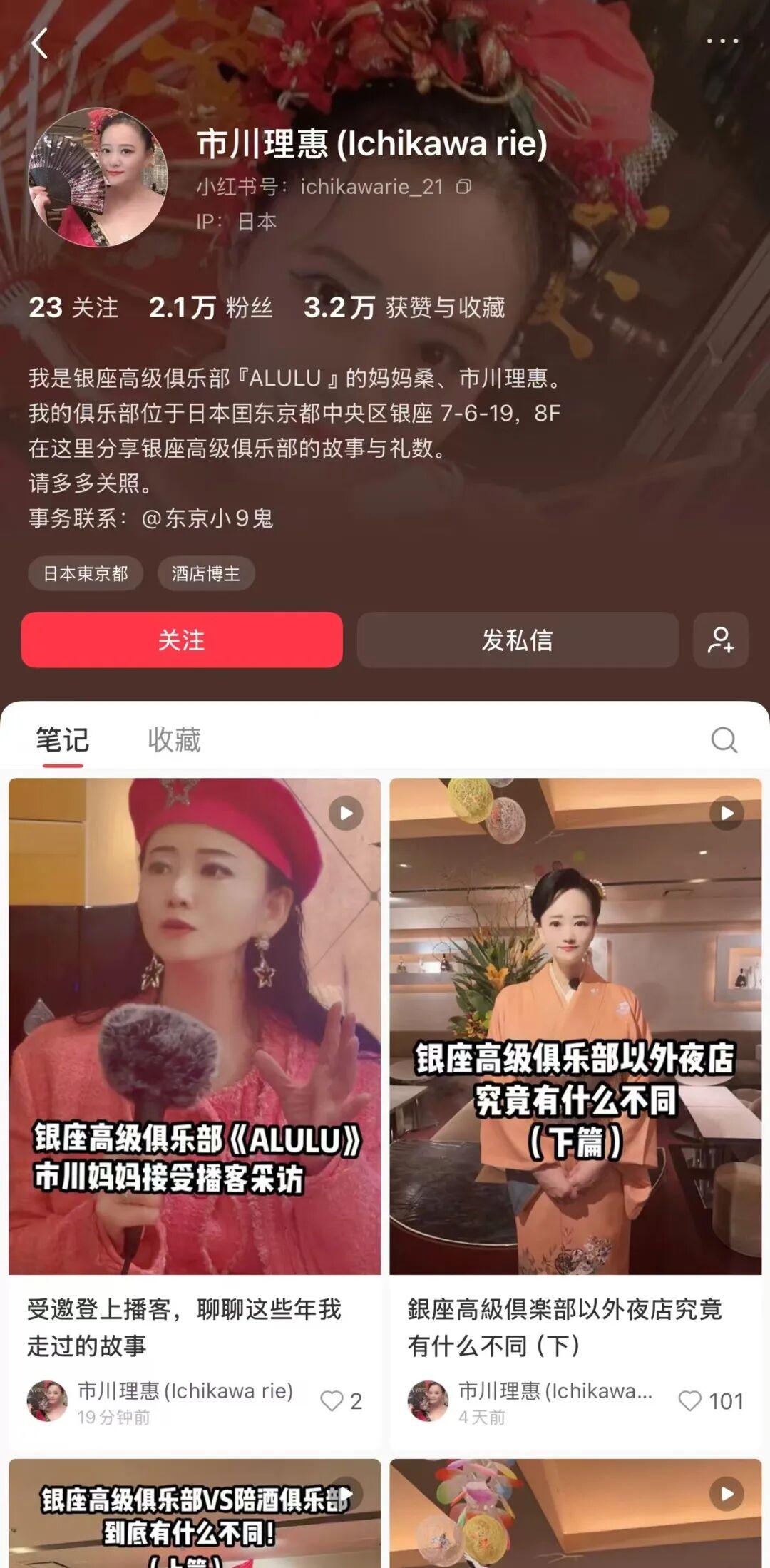Like the note with 101 likes
770x1568 pixels.
pos(690,1401)
